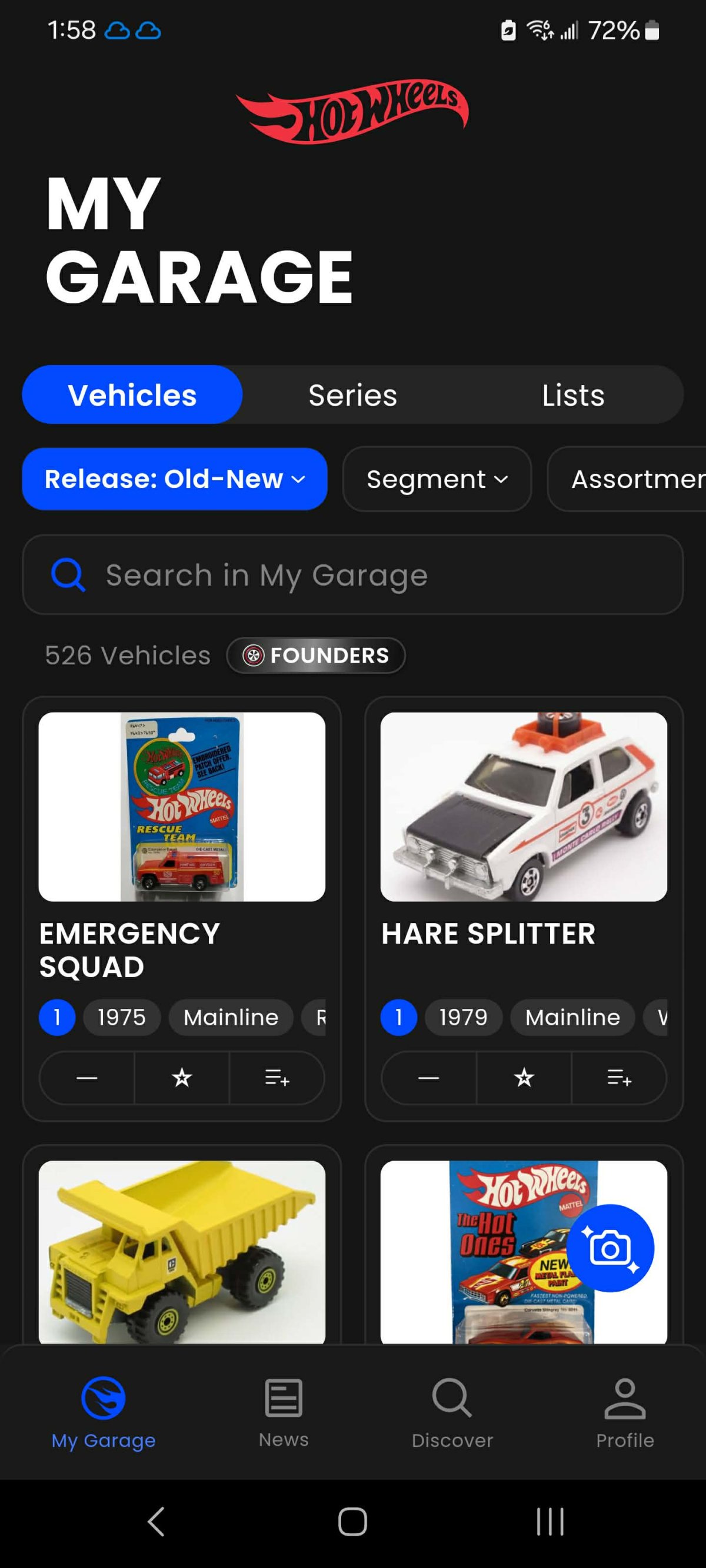Tap the Founders badge

(315, 656)
